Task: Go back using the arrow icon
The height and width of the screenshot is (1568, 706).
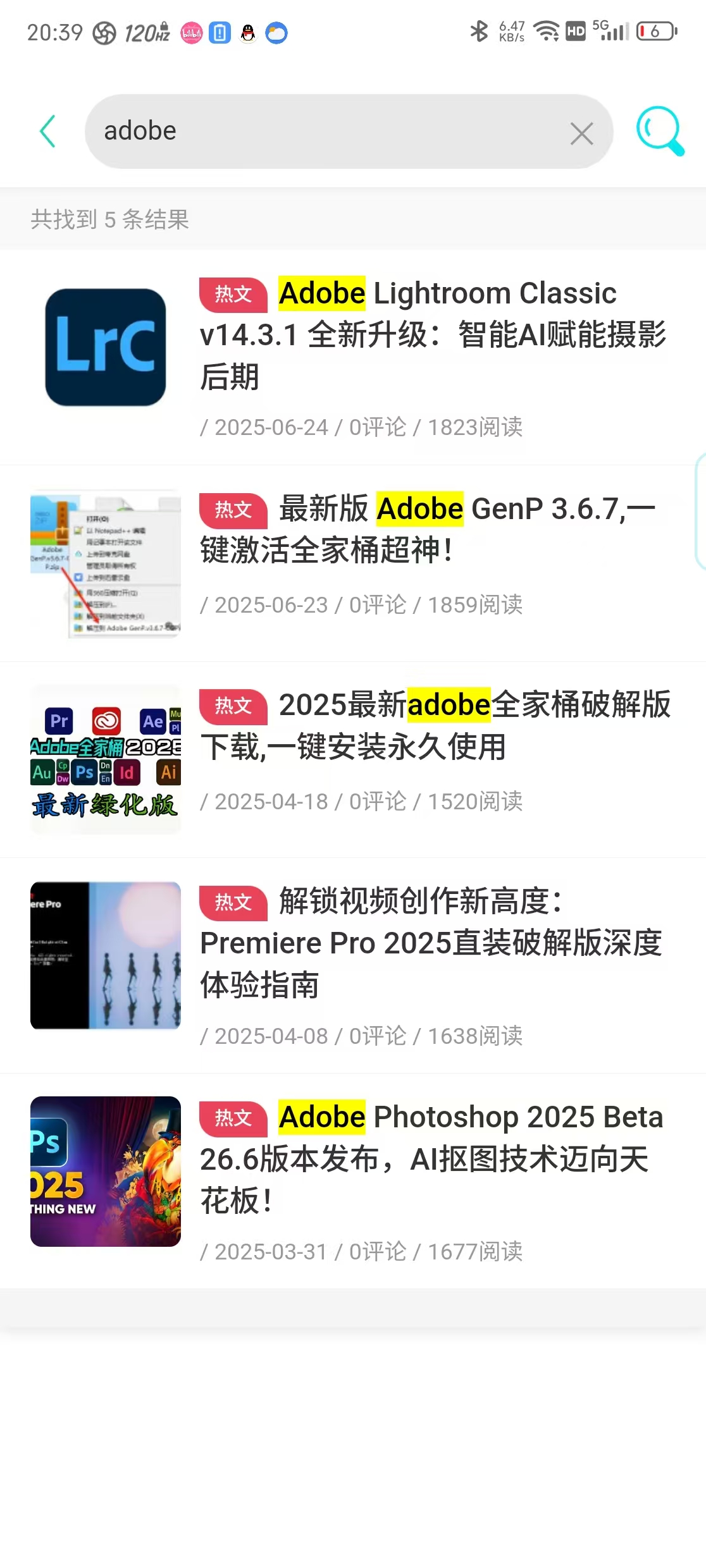Action: click(48, 132)
